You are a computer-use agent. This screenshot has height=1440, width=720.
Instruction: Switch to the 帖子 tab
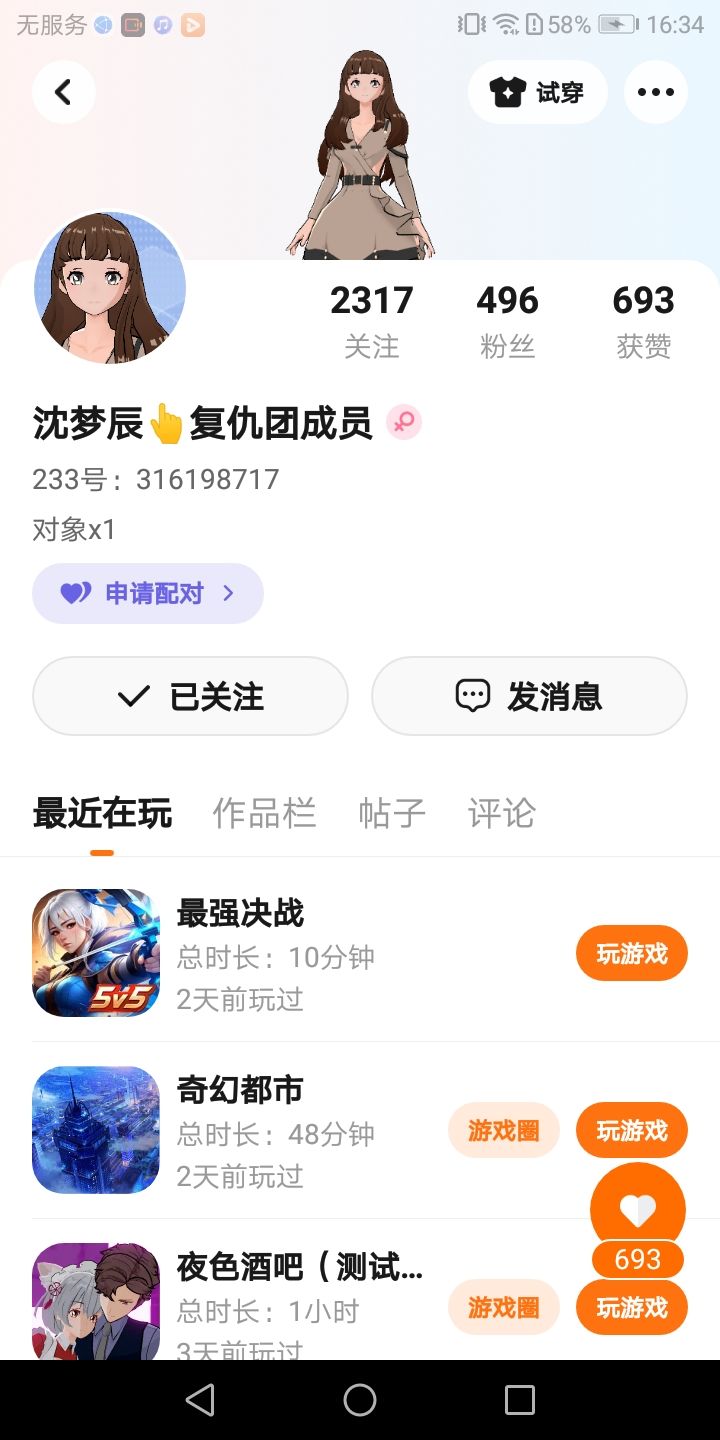tap(392, 814)
